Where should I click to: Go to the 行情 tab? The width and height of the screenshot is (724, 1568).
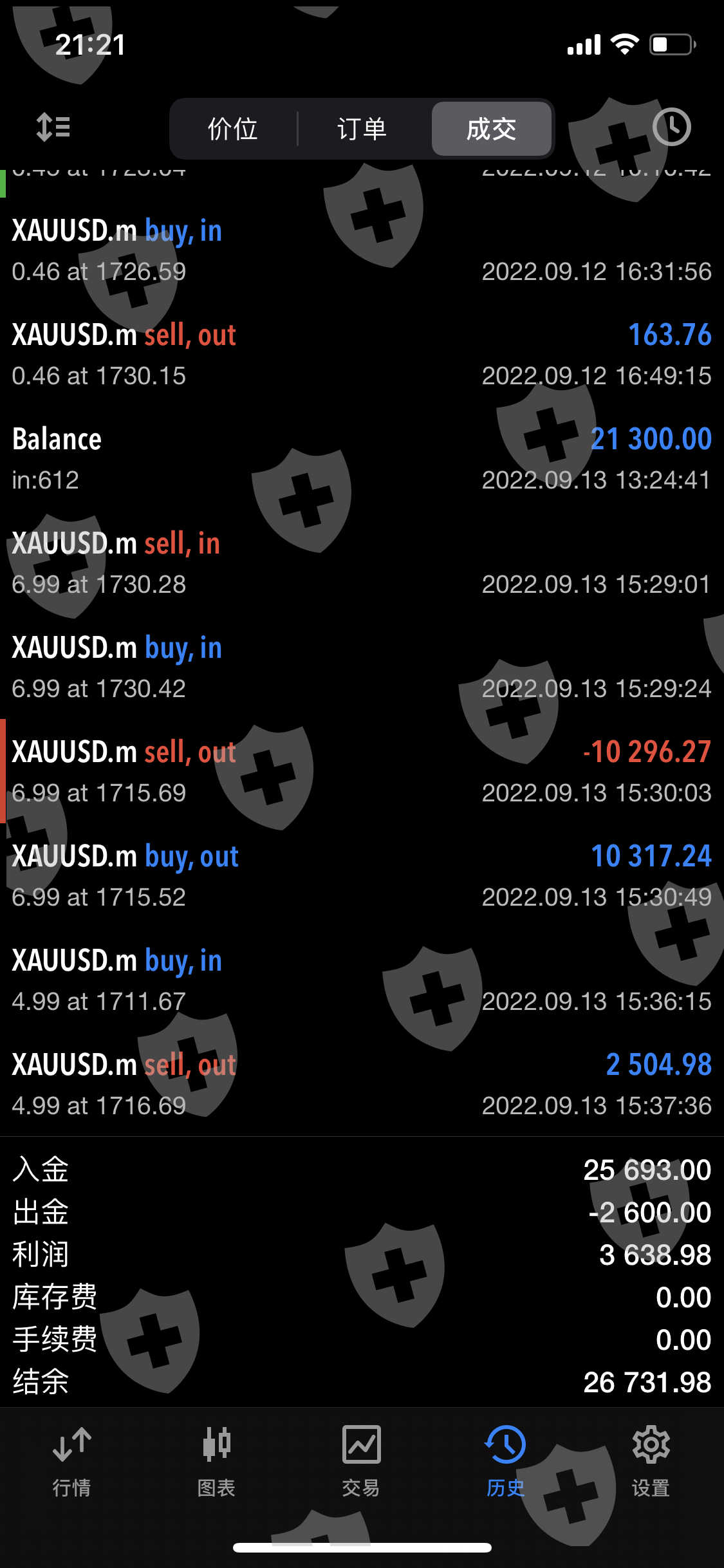pyautogui.click(x=71, y=1460)
